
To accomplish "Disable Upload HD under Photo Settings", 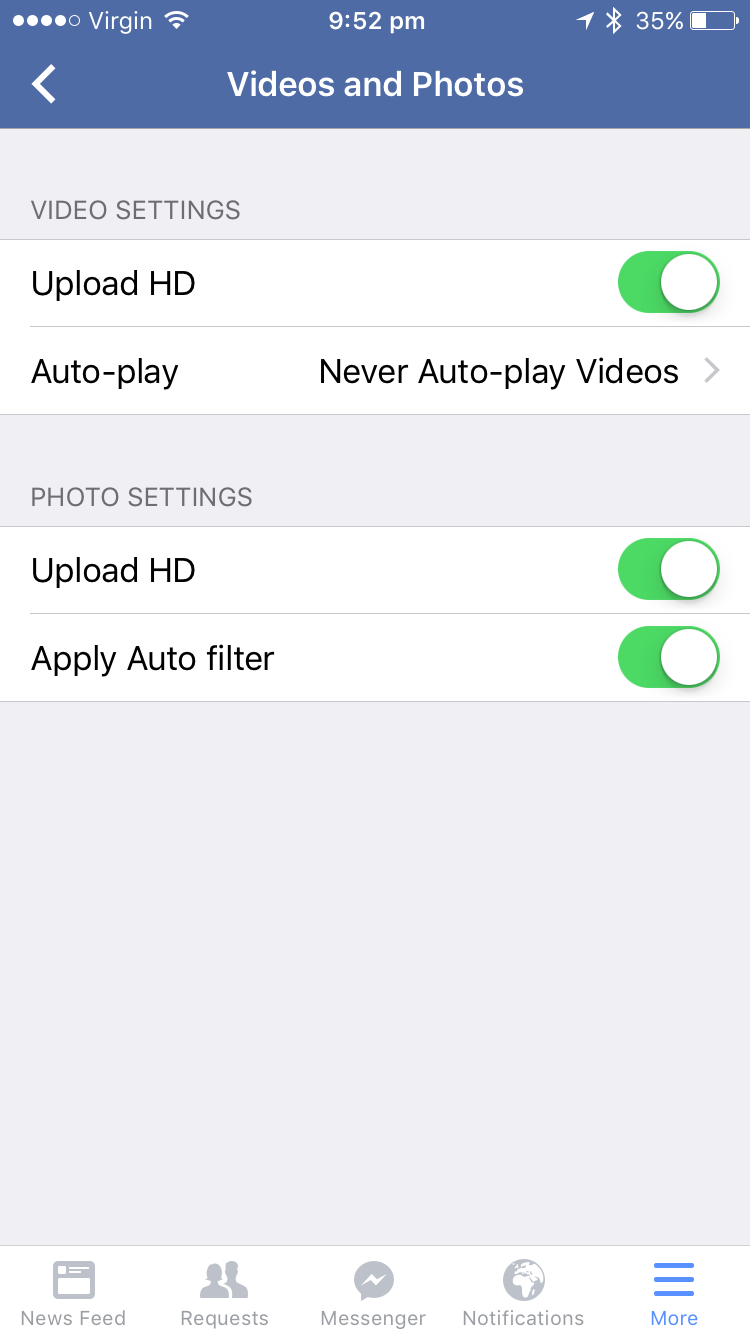I will [x=669, y=570].
